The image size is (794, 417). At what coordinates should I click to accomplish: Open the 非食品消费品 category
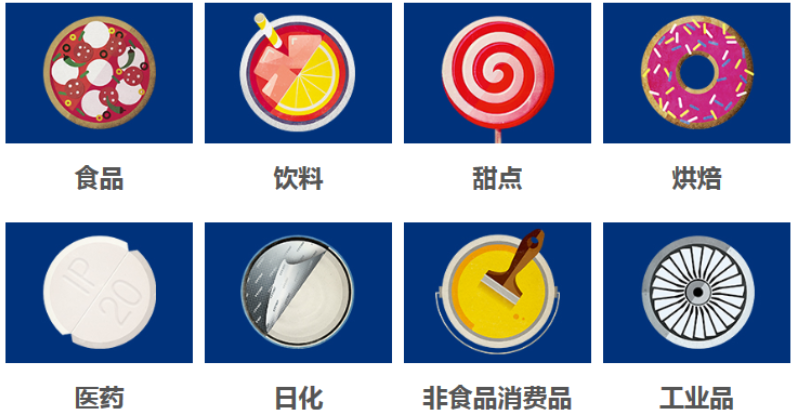(x=497, y=293)
